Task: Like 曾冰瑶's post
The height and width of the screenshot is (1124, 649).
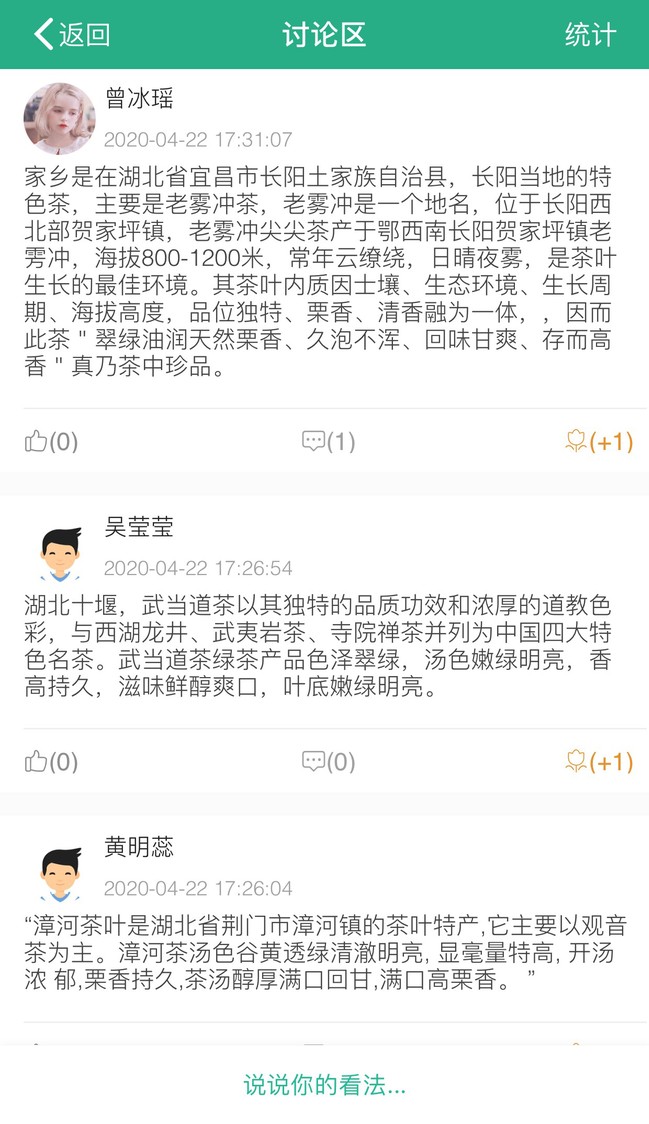Action: 50,441
